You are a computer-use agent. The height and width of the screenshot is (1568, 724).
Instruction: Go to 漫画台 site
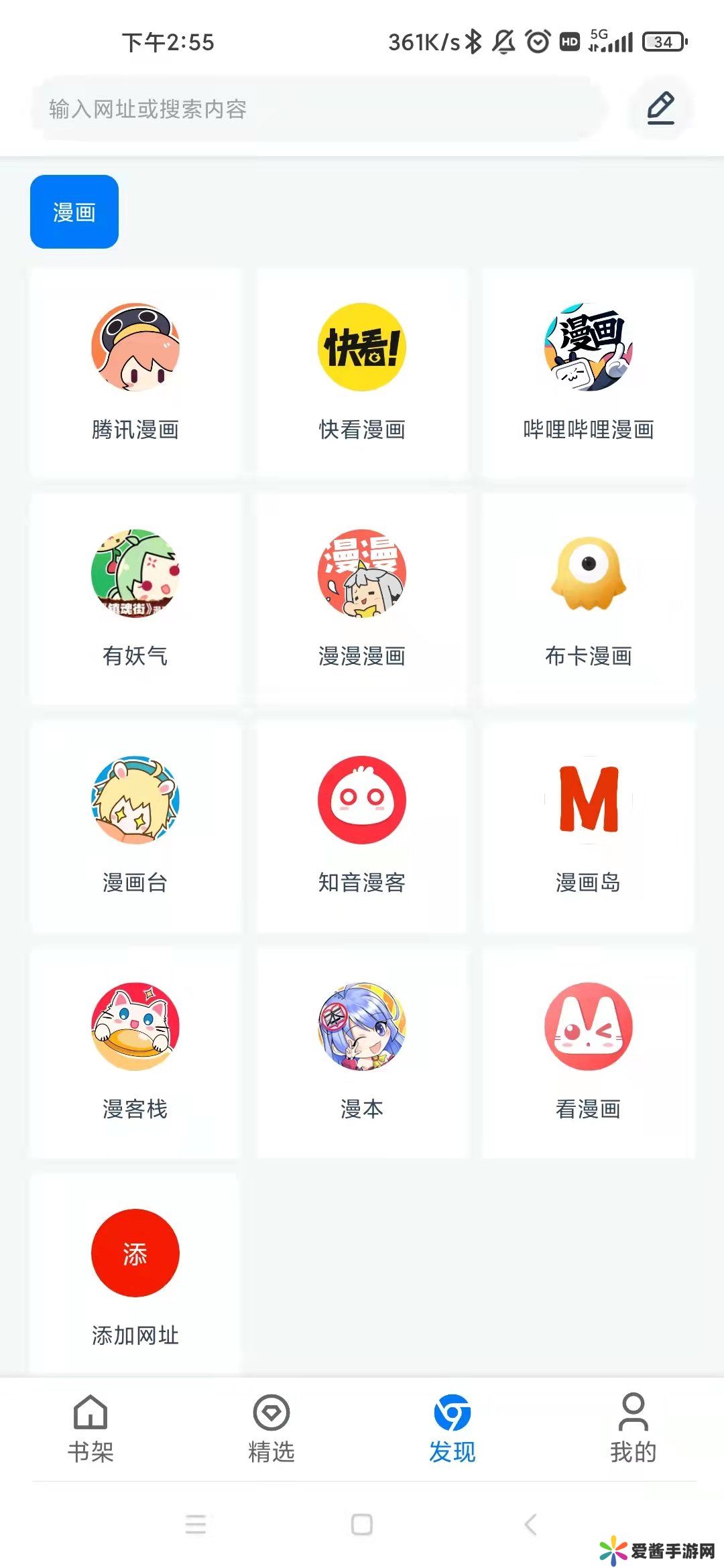coord(135,826)
